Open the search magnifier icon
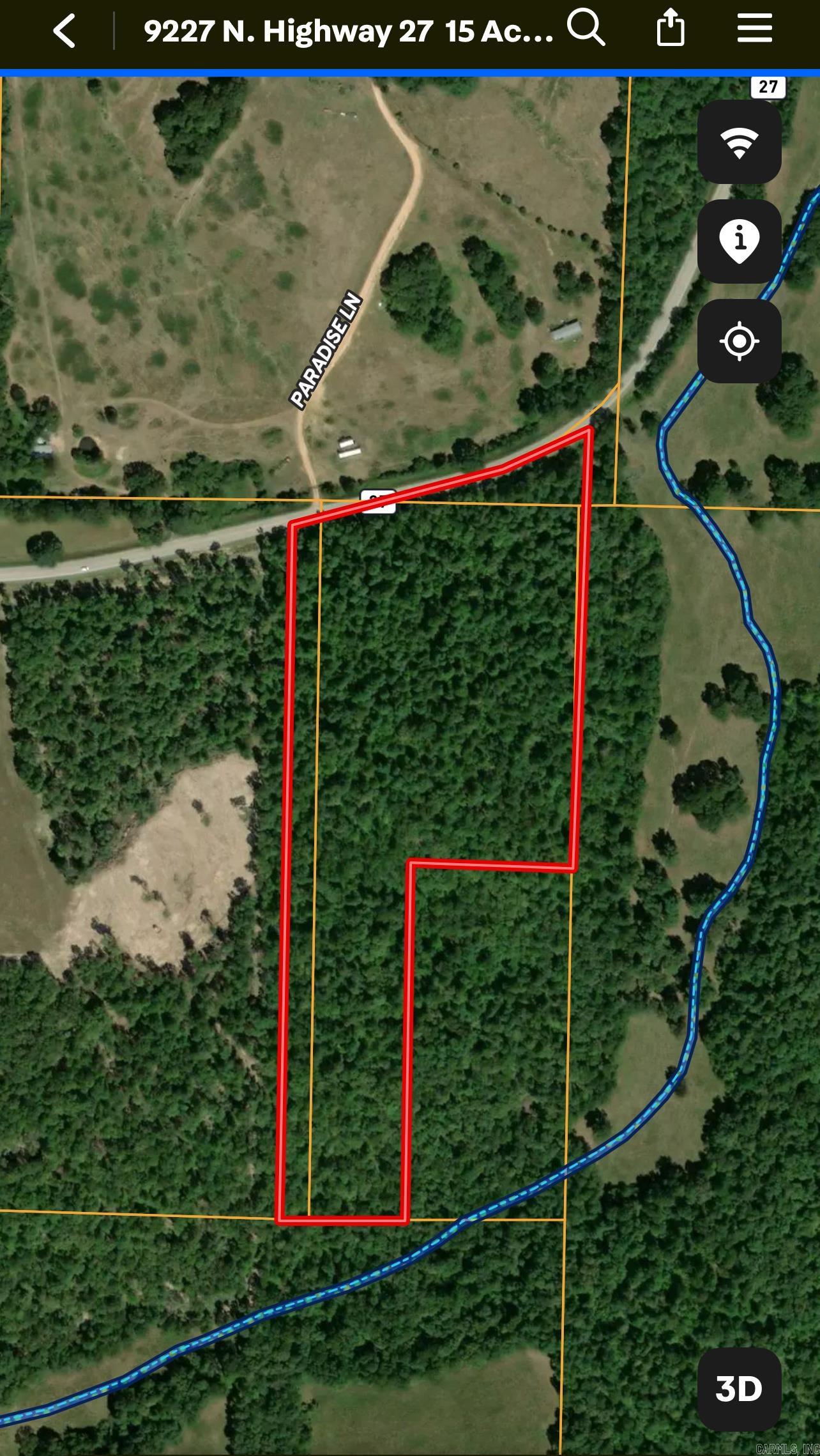 (x=586, y=29)
